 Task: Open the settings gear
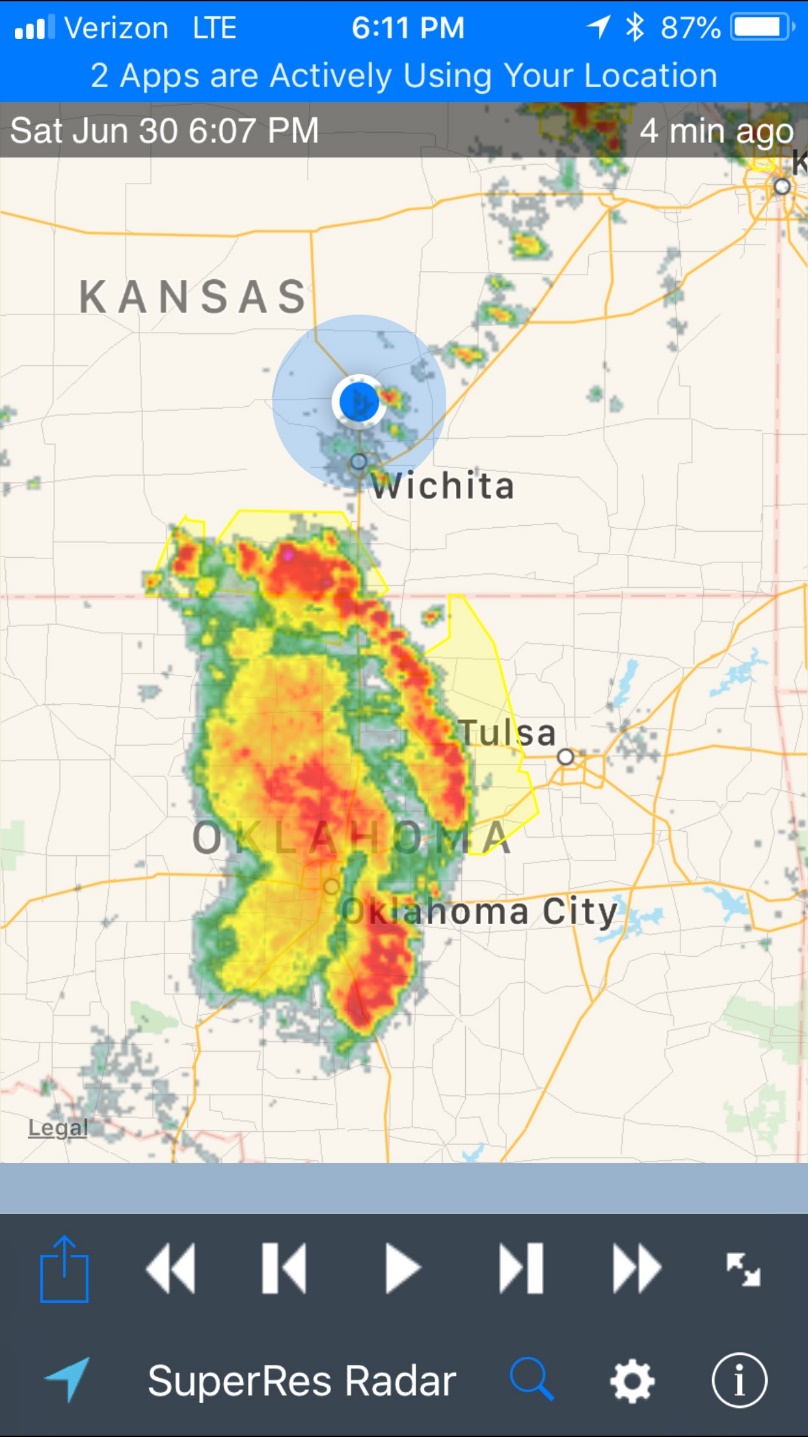coord(633,1381)
